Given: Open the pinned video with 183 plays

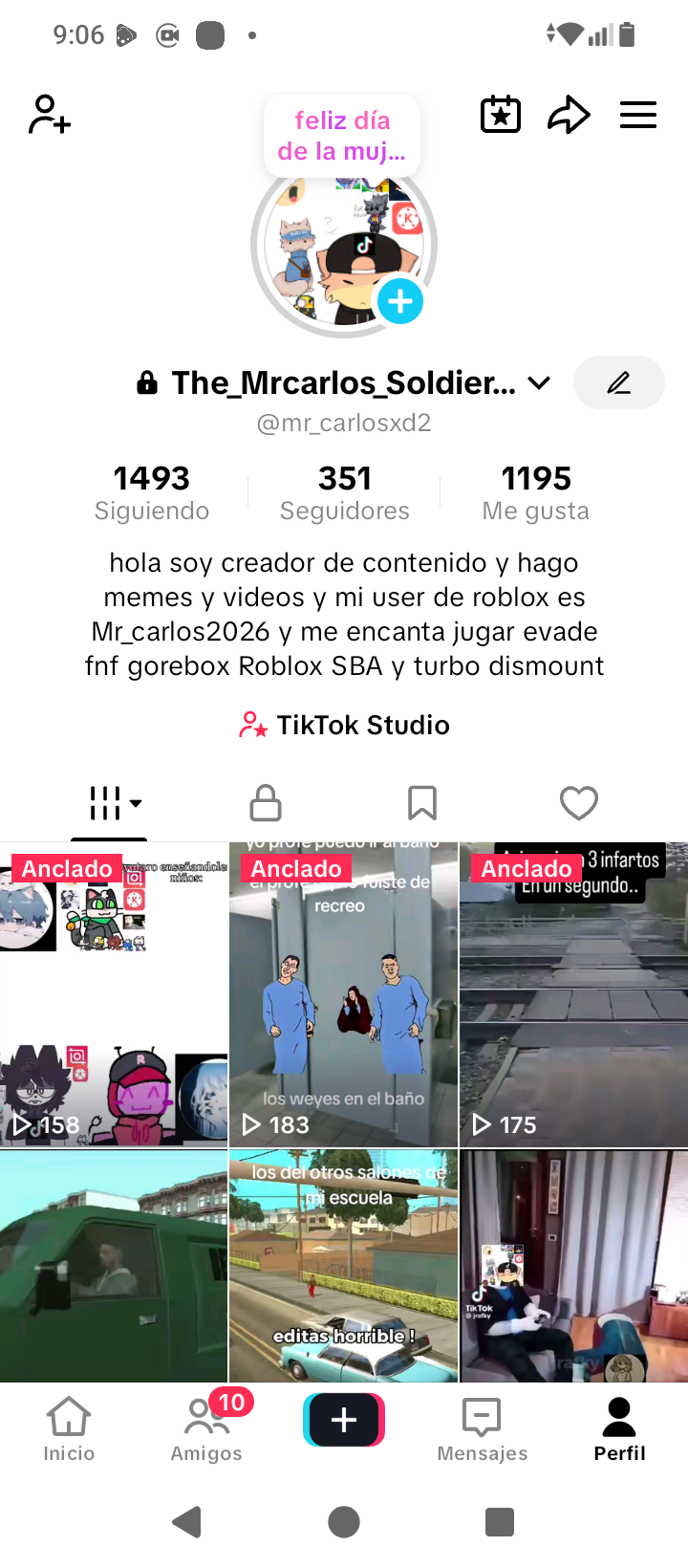Looking at the screenshot, I should click(x=342, y=994).
